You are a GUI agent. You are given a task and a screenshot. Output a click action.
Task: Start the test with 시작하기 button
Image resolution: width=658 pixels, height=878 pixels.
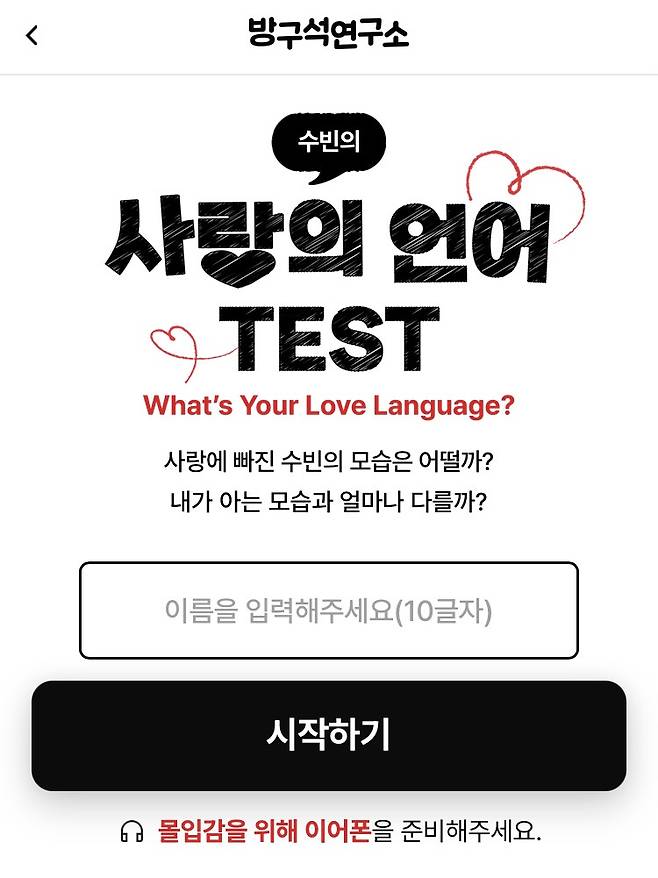coord(329,736)
